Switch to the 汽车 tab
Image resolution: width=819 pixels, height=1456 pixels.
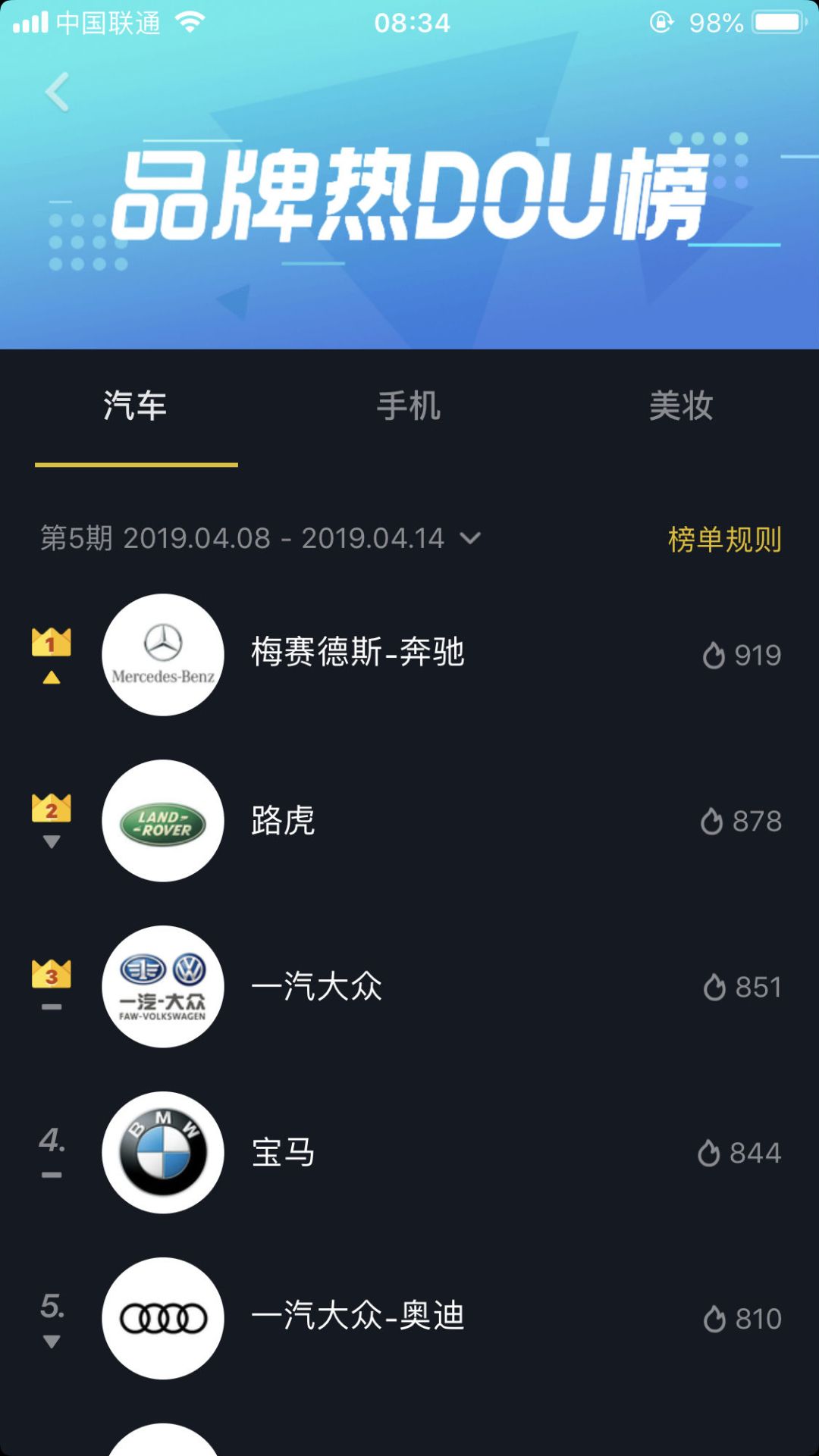135,405
